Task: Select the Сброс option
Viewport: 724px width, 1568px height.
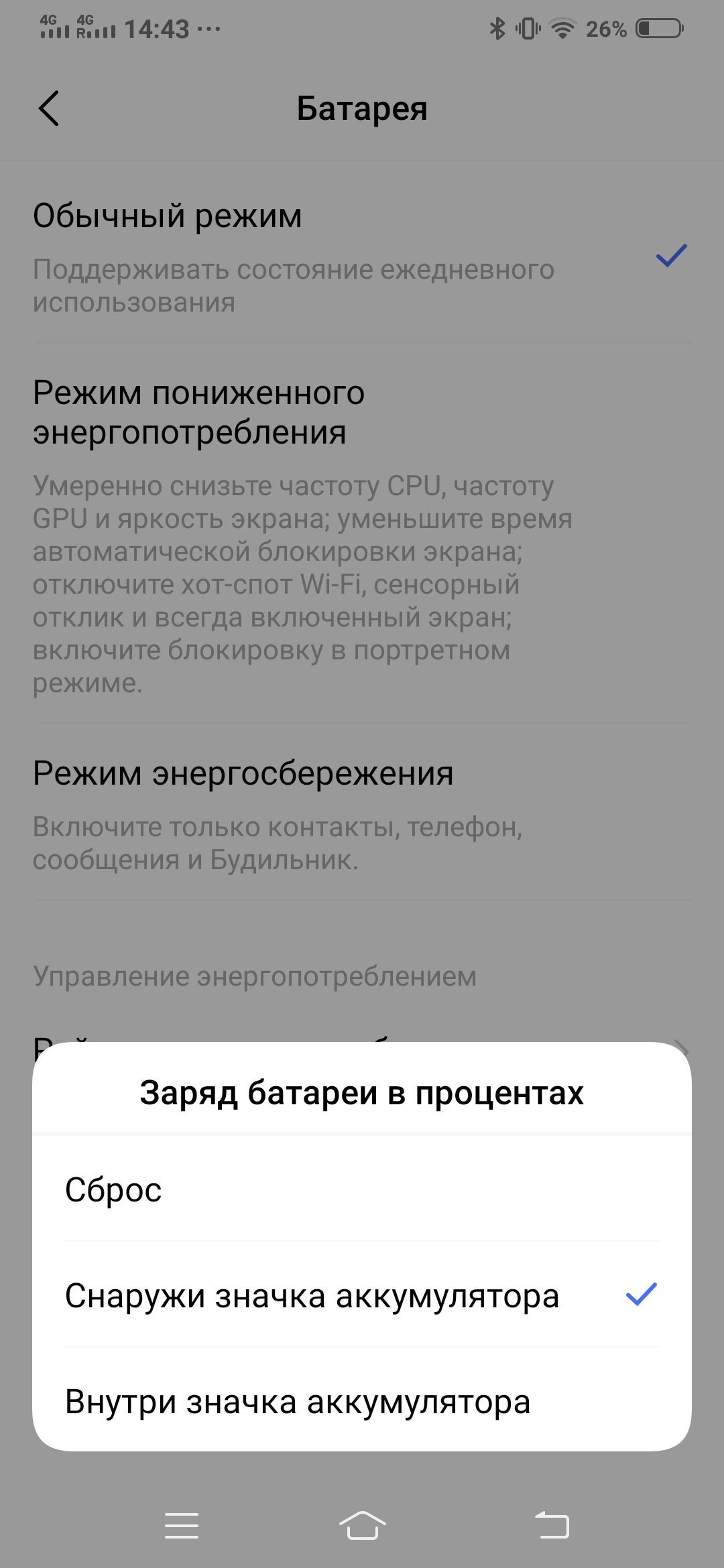Action: coord(362,1189)
